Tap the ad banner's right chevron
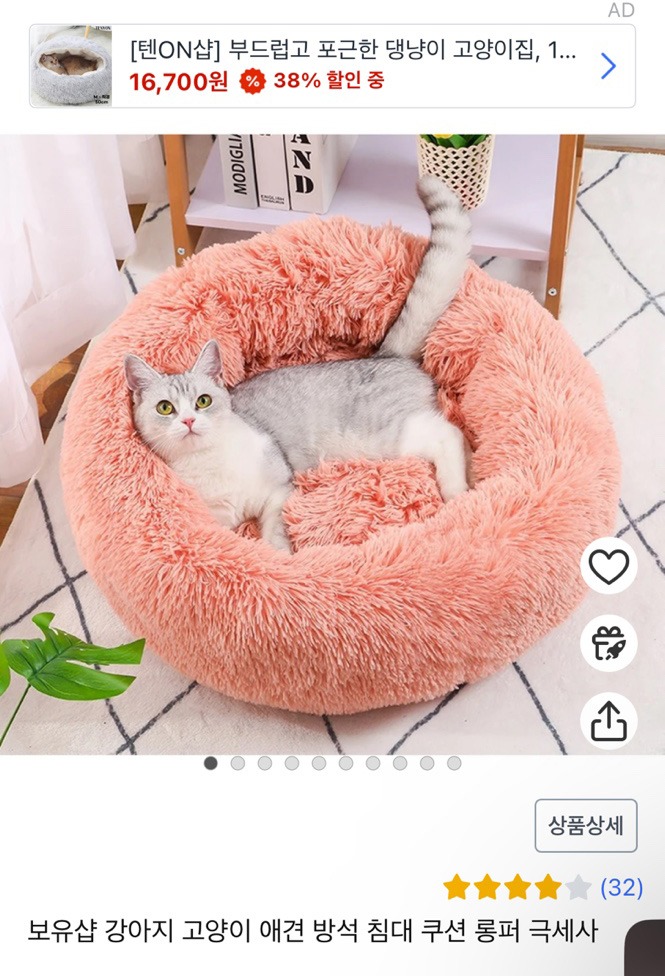Viewport: 665px width, 976px height. 607,66
